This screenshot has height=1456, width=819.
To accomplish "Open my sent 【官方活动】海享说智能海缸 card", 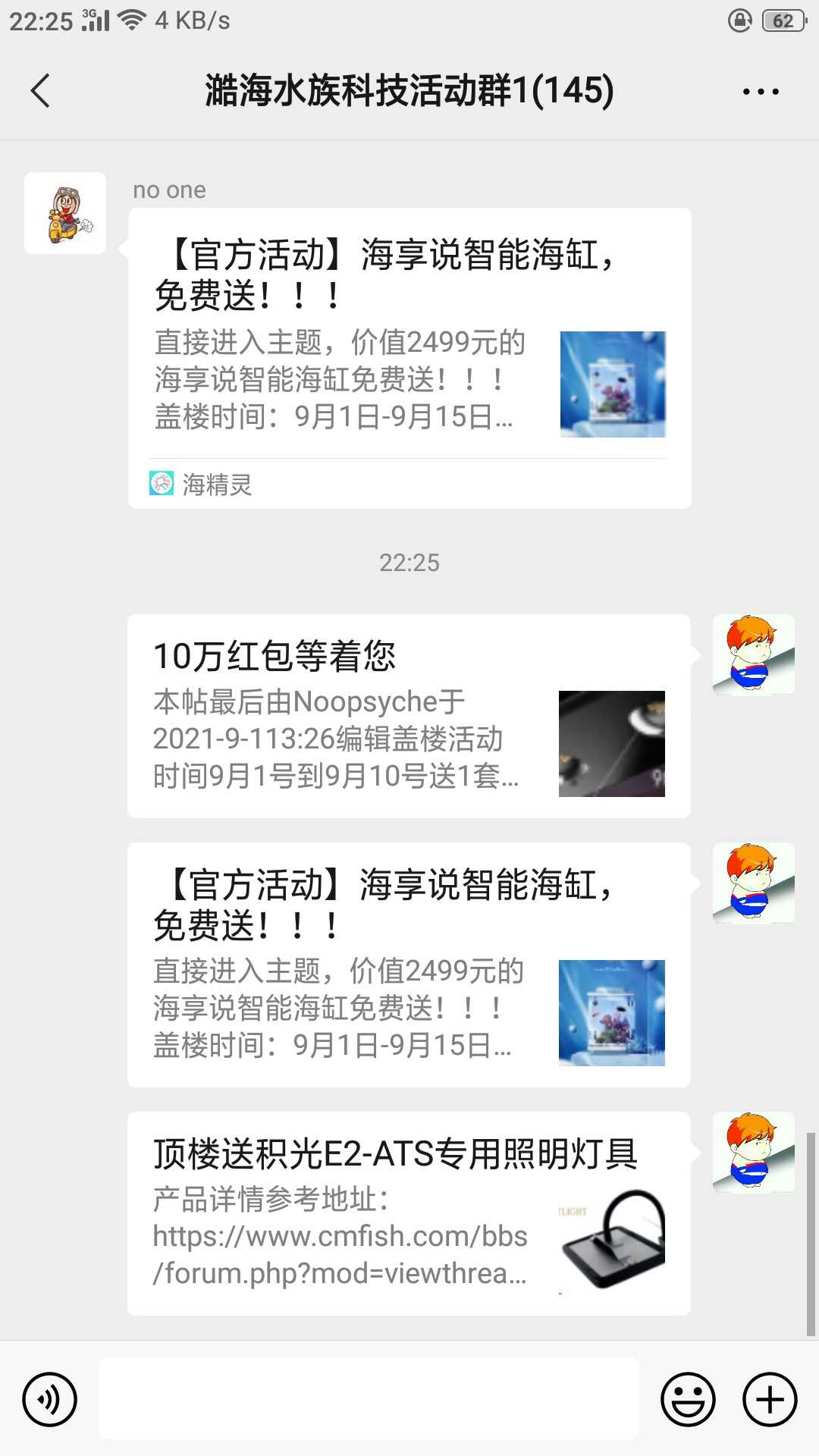I will 409,965.
